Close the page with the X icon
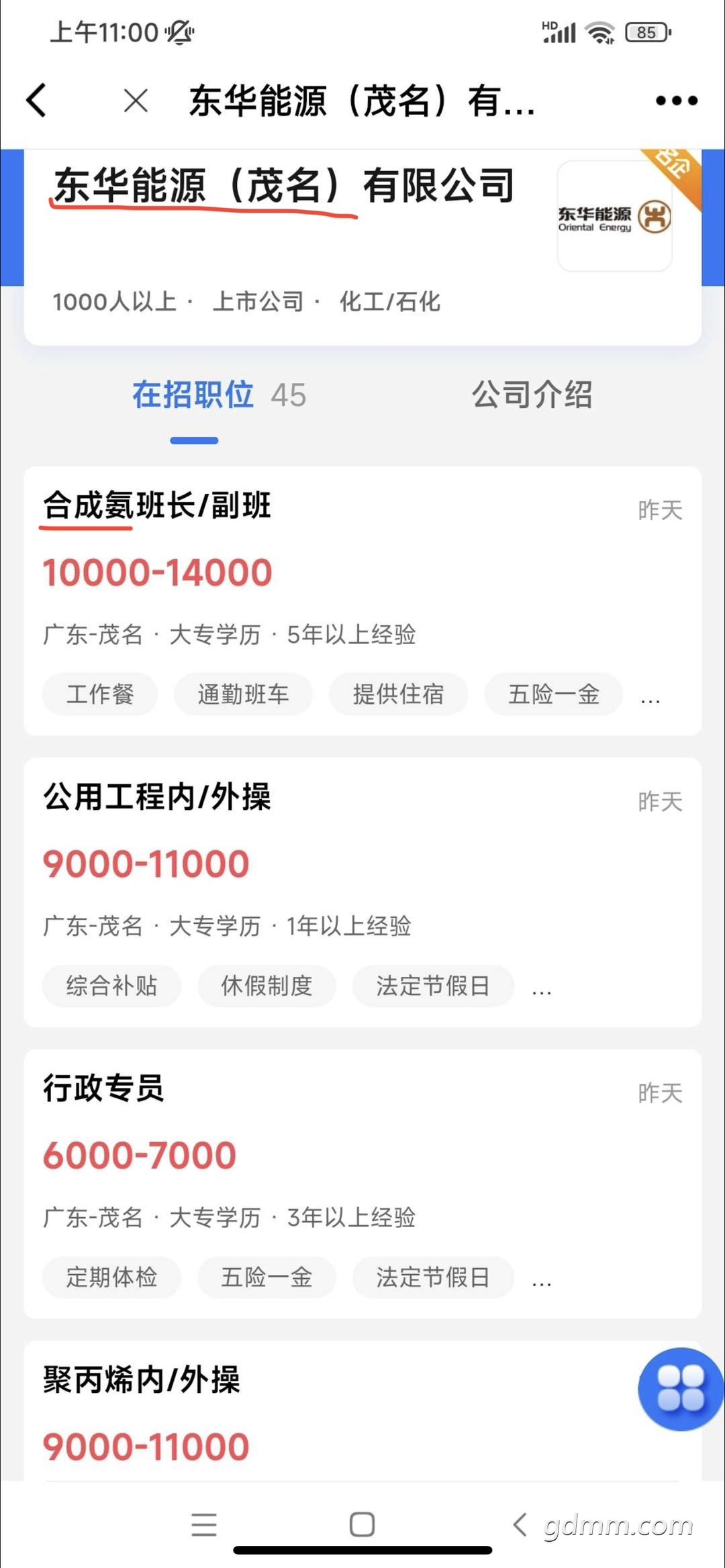Screen dimensions: 725x1568 [136, 101]
